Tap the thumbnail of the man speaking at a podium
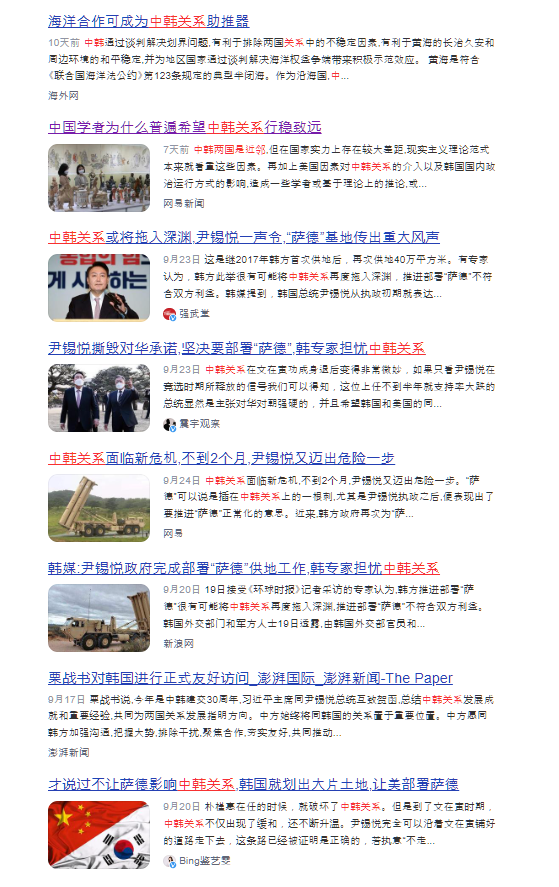Image resolution: width=559 pixels, height=887 pixels. 99,287
